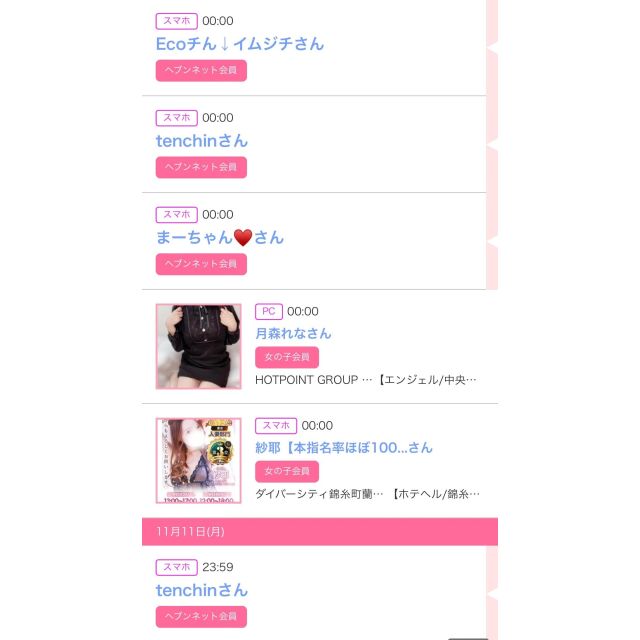This screenshot has width=640, height=640.
Task: Open Ecoチン↓イムジチさん profile link
Action: pos(240,44)
